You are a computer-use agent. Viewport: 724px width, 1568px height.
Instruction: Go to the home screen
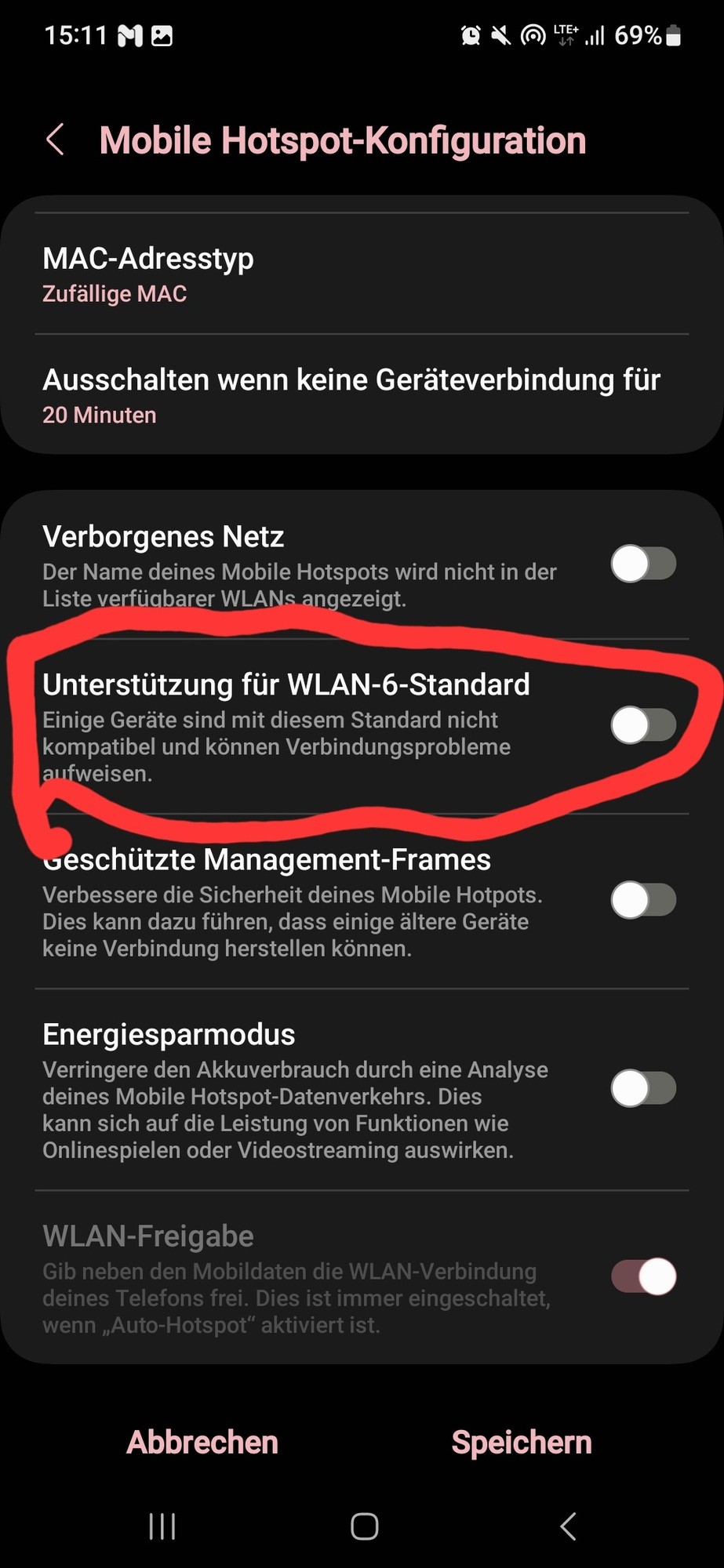pyautogui.click(x=364, y=1526)
